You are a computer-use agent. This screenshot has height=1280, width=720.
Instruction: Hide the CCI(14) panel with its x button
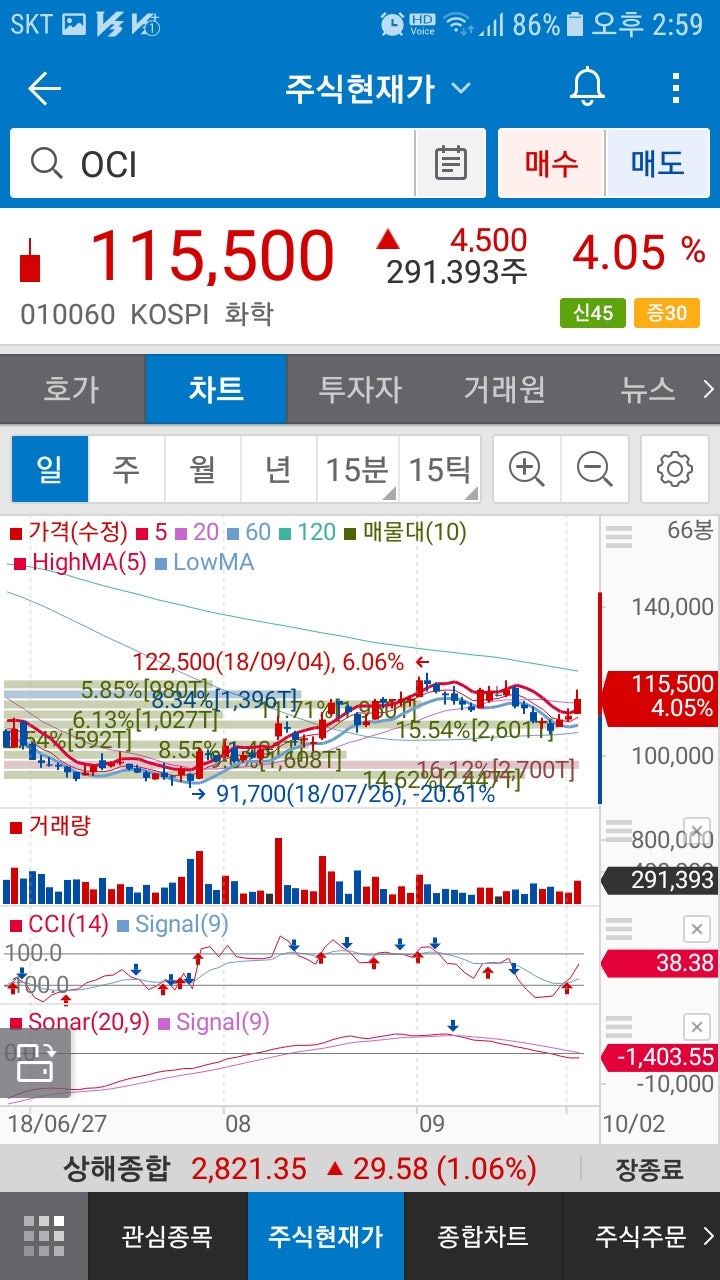click(x=696, y=929)
